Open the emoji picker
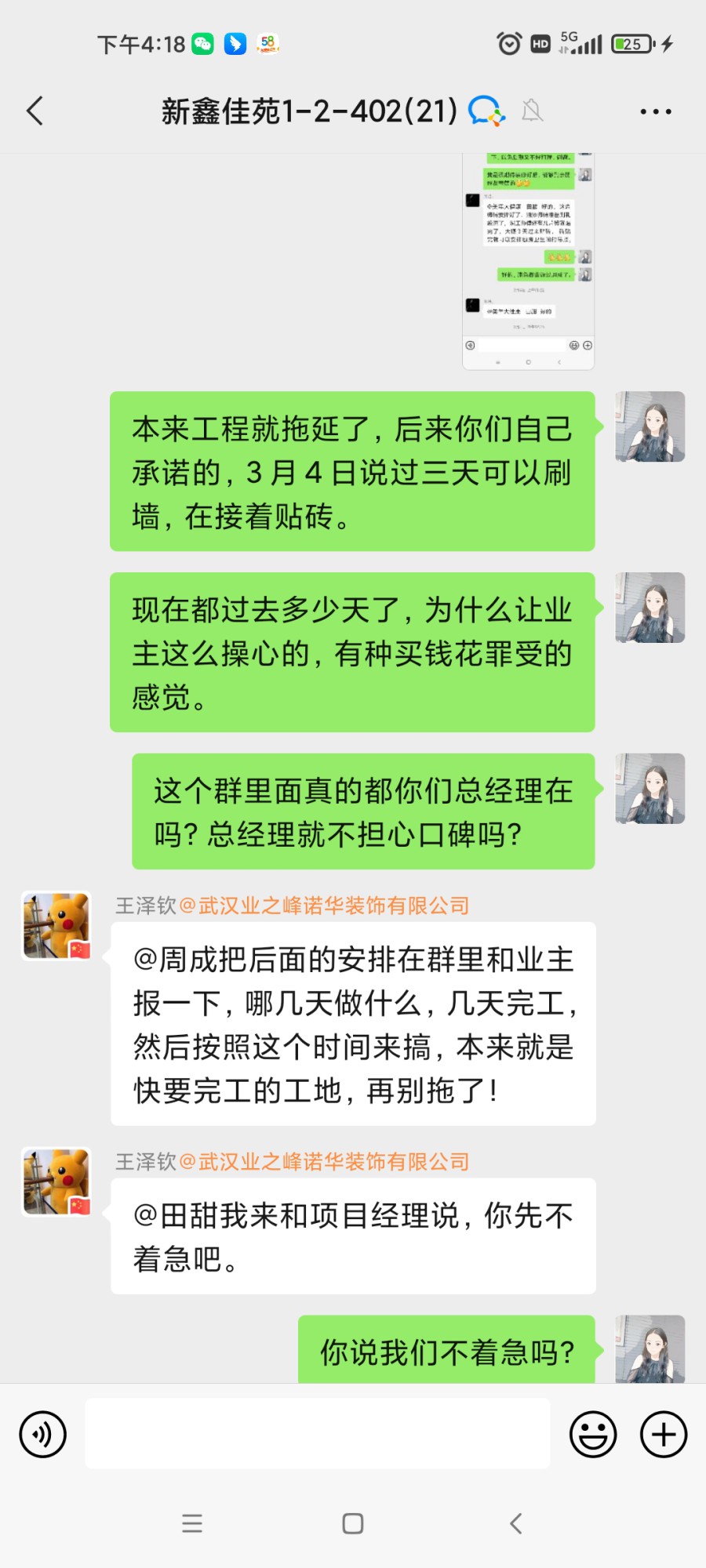706x1568 pixels. [593, 1434]
